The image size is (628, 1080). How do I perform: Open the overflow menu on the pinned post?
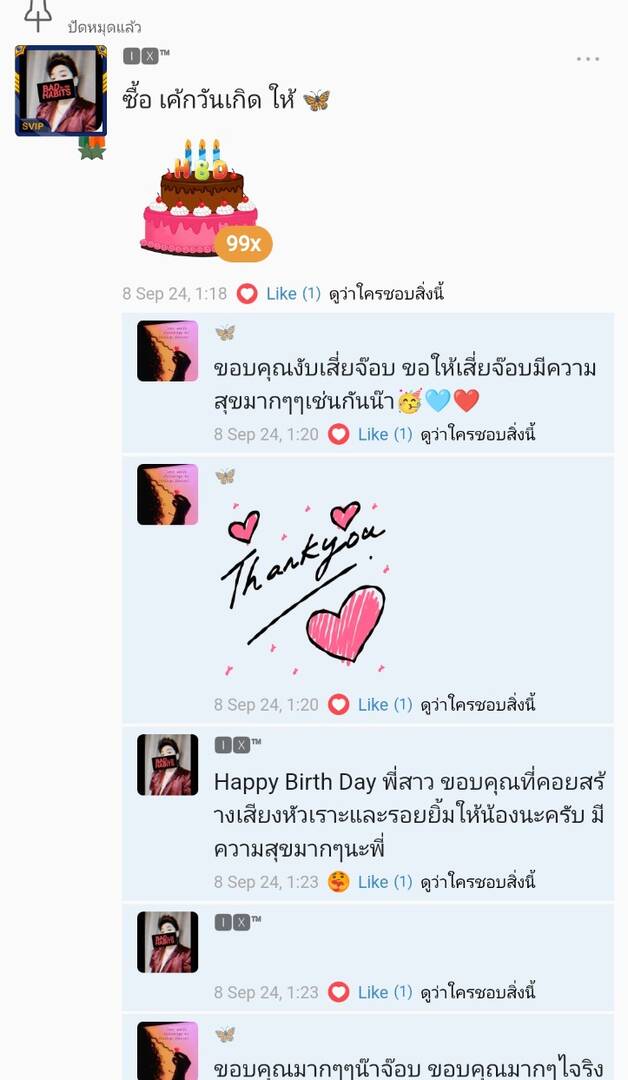coord(587,59)
